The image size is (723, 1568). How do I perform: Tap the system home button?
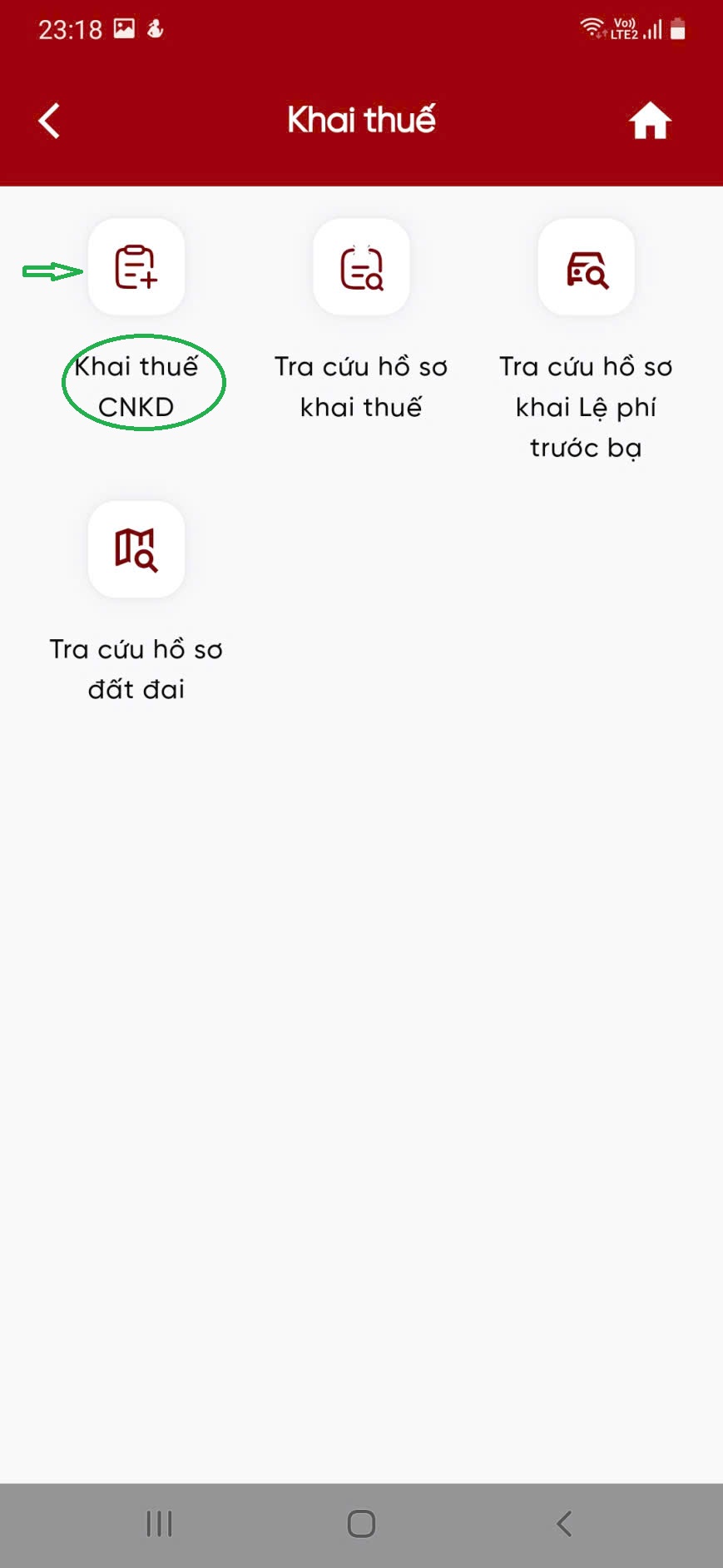361,1524
